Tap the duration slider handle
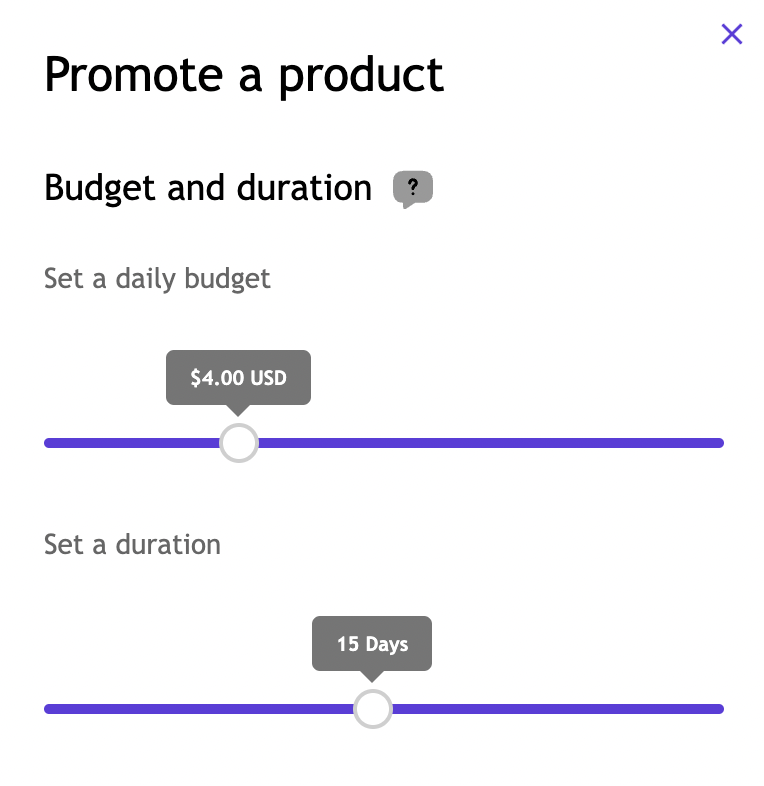The width and height of the screenshot is (764, 786). [x=372, y=708]
